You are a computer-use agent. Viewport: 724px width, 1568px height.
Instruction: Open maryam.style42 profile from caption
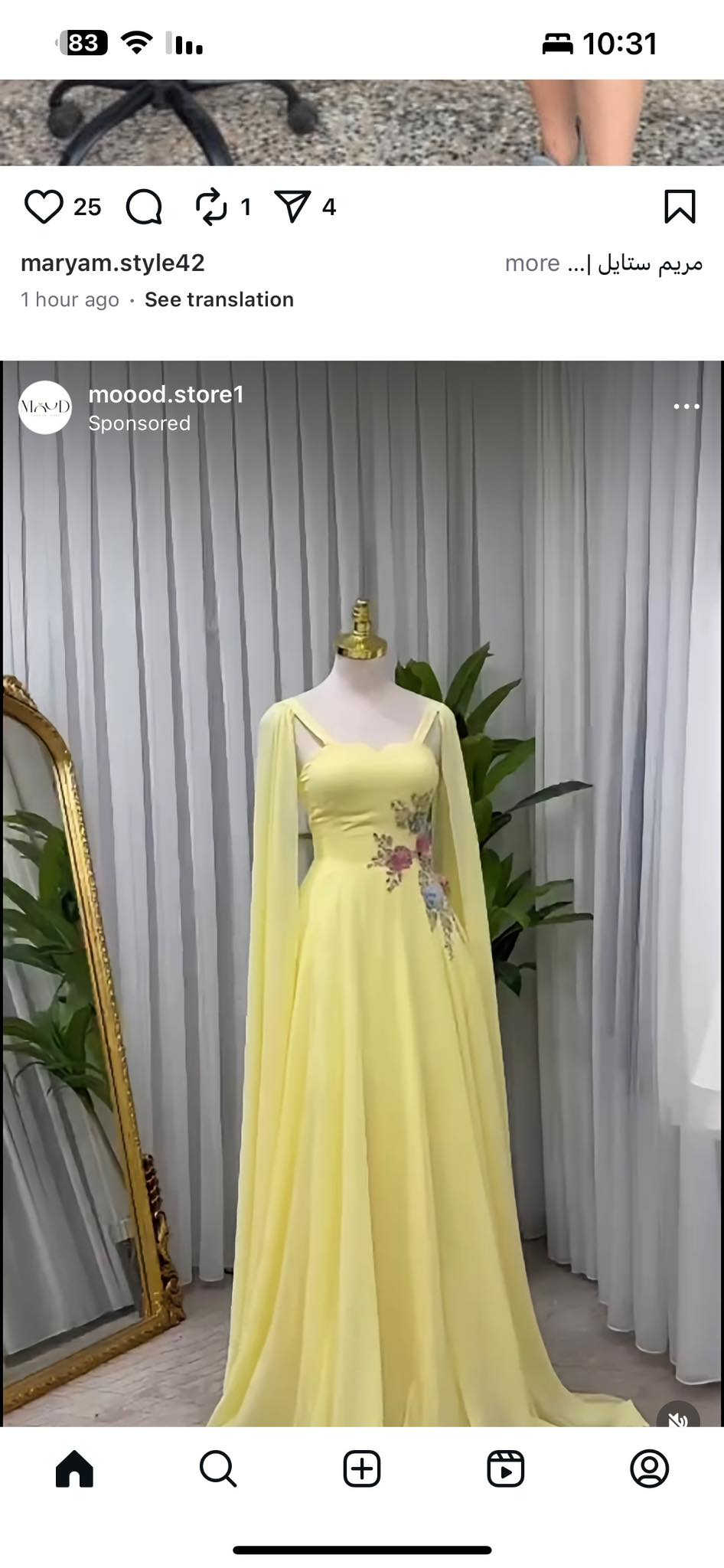pos(113,263)
